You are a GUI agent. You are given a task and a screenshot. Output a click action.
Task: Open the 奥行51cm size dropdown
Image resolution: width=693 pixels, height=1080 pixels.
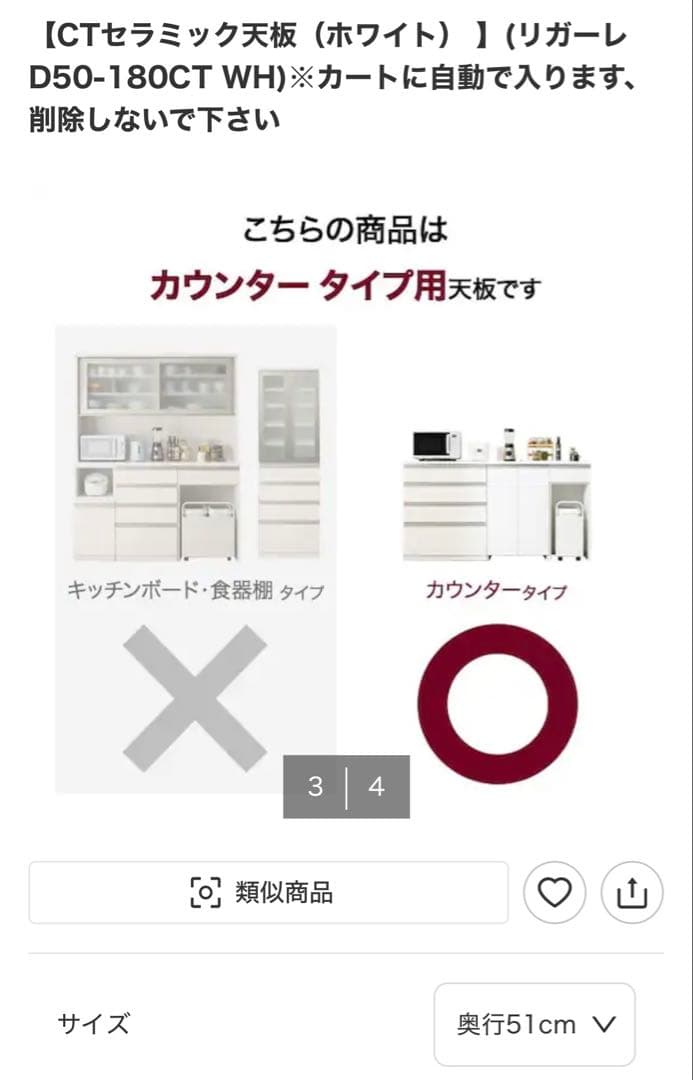pyautogui.click(x=534, y=1024)
